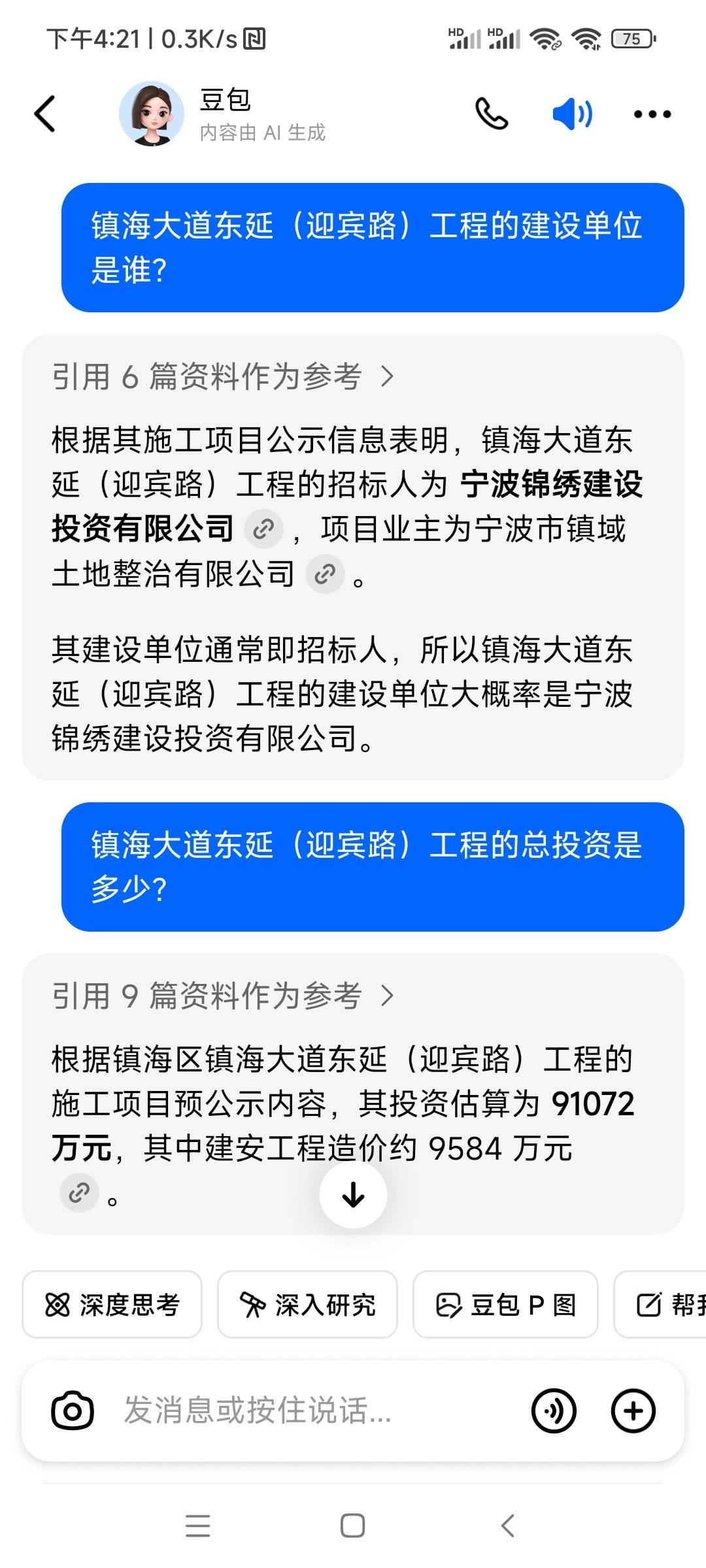Screen dimensions: 706x1568
Task: Jump to the latest message with down arrow
Action: [x=353, y=1195]
